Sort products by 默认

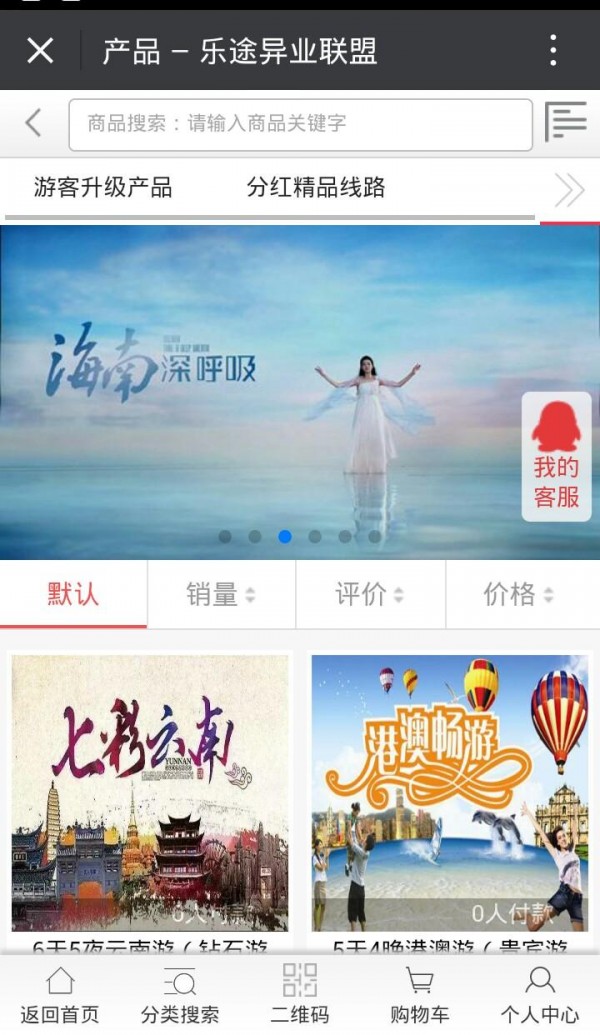(73, 594)
